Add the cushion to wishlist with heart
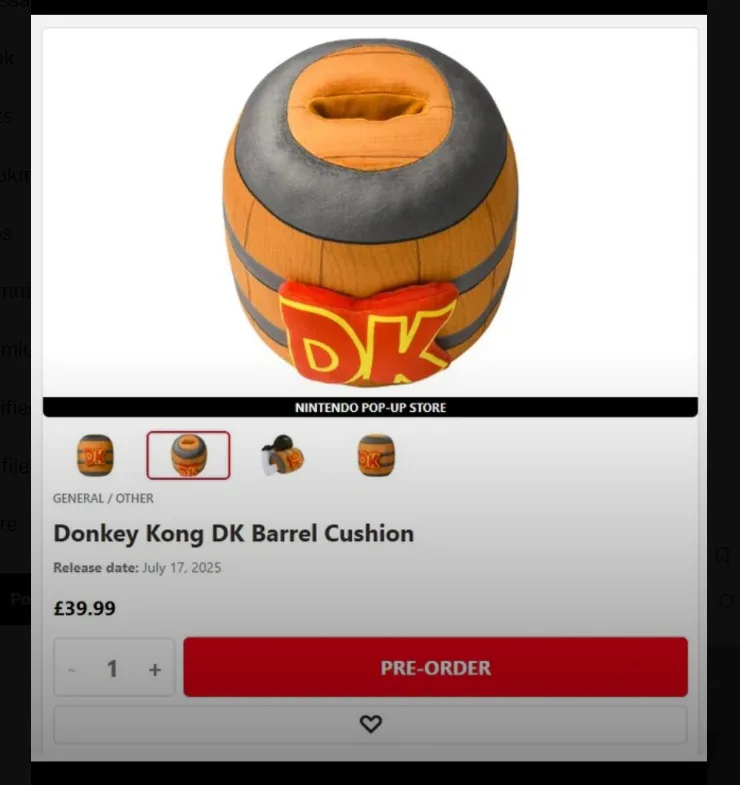The height and width of the screenshot is (785, 740). pyautogui.click(x=370, y=724)
